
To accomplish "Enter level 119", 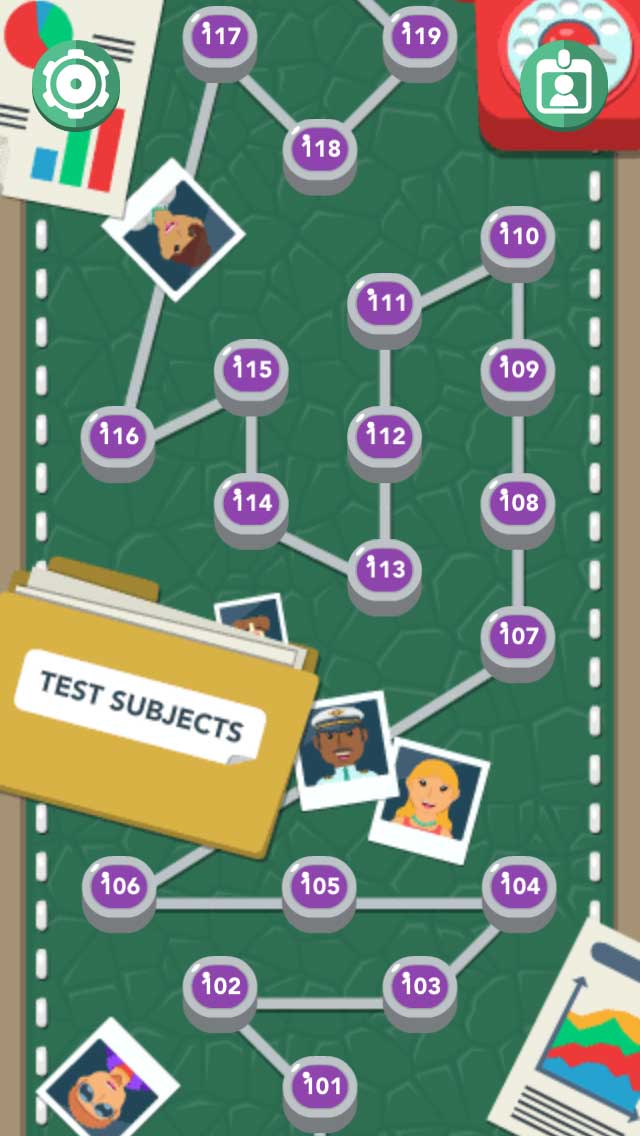I will click(x=420, y=41).
